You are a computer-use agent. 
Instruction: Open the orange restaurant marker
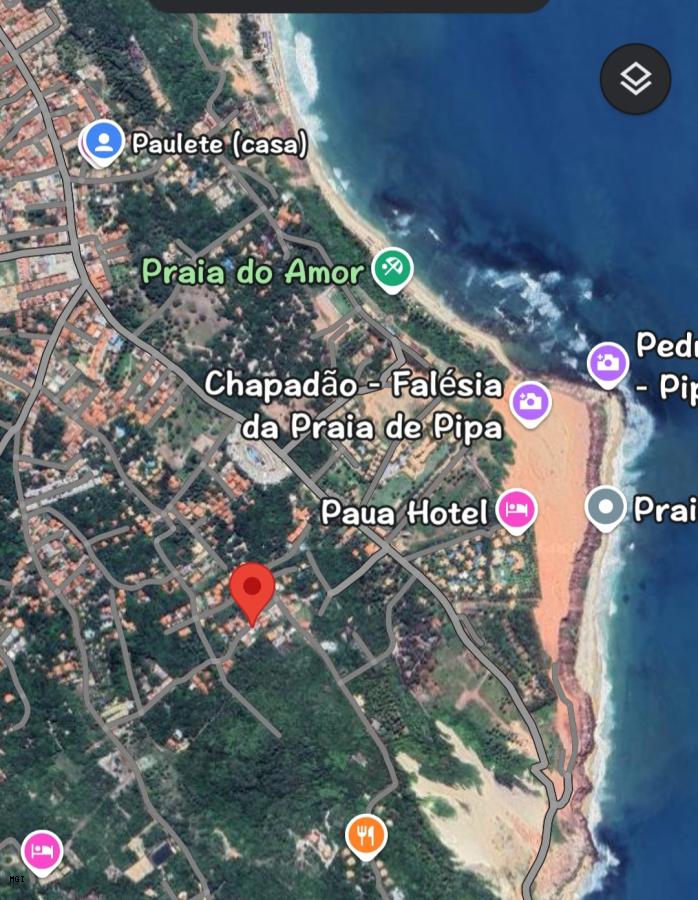click(x=366, y=834)
